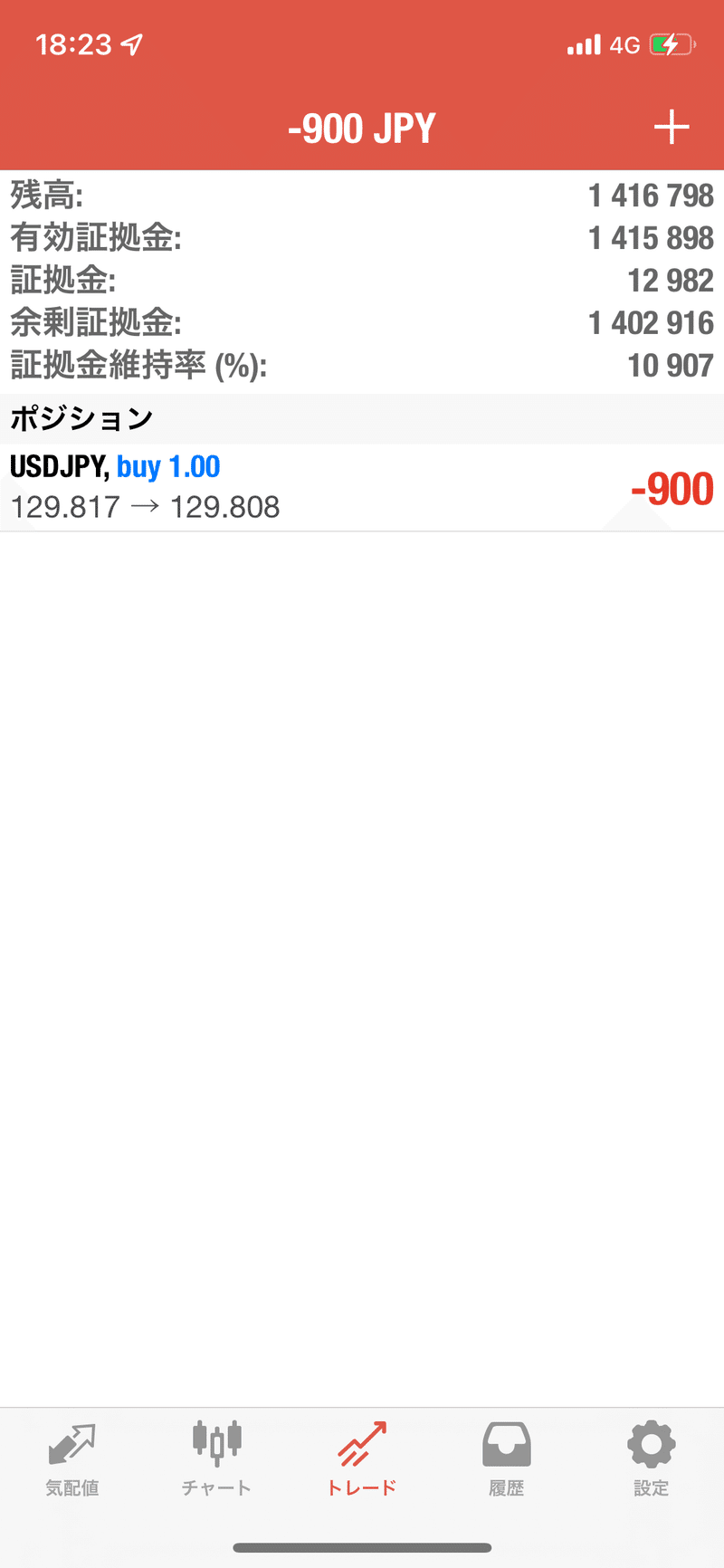724x1568 pixels.
Task: Switch to the 気配値 quotes tab
Action: click(72, 1458)
